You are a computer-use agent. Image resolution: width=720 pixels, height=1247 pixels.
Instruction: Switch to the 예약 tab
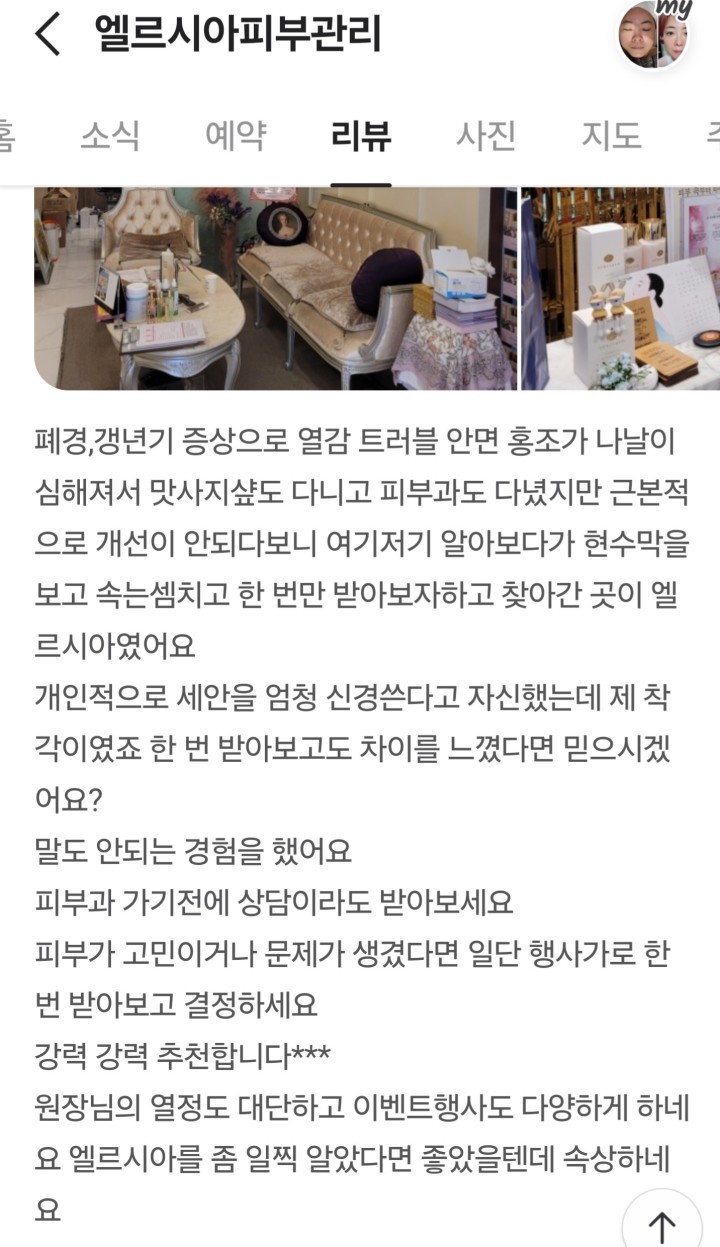click(x=236, y=135)
